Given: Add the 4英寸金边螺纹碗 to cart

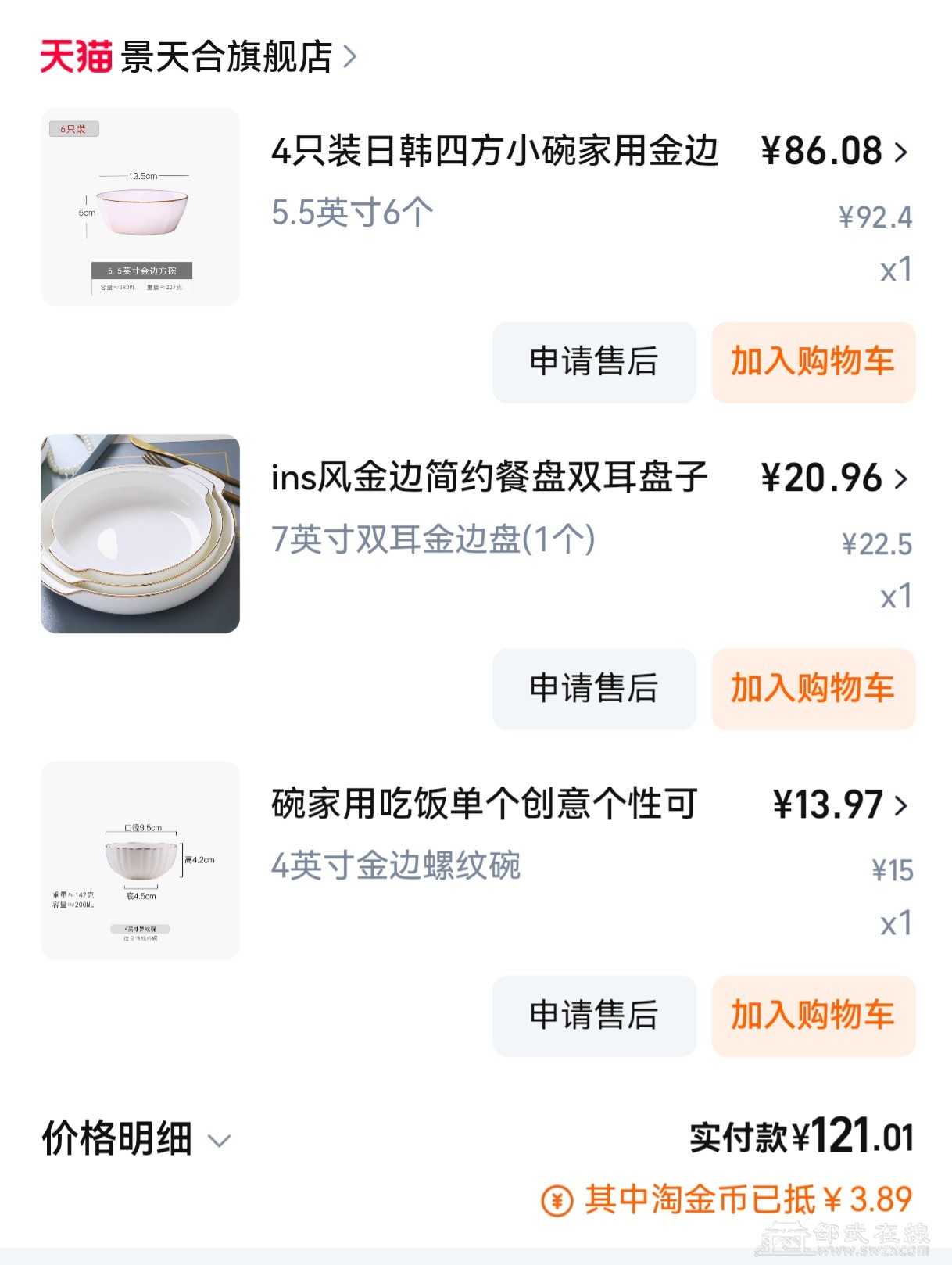Looking at the screenshot, I should coord(813,1016).
